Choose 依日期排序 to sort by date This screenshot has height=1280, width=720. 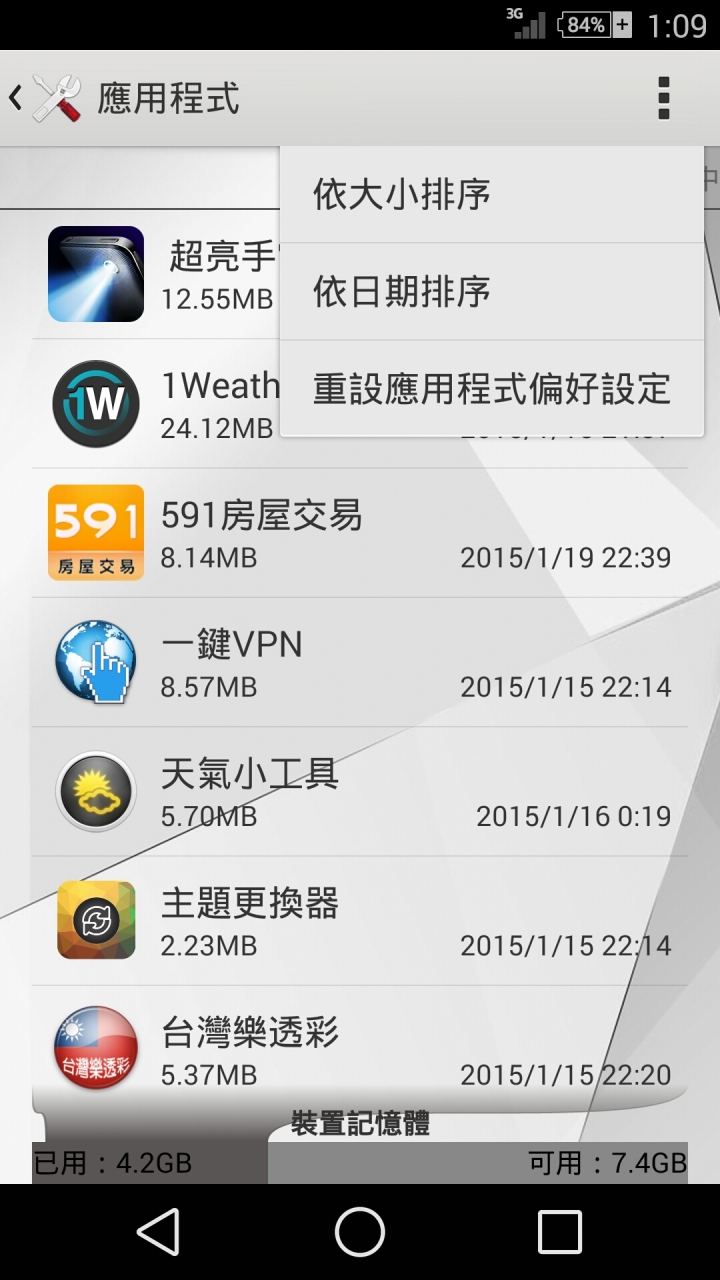click(x=492, y=291)
